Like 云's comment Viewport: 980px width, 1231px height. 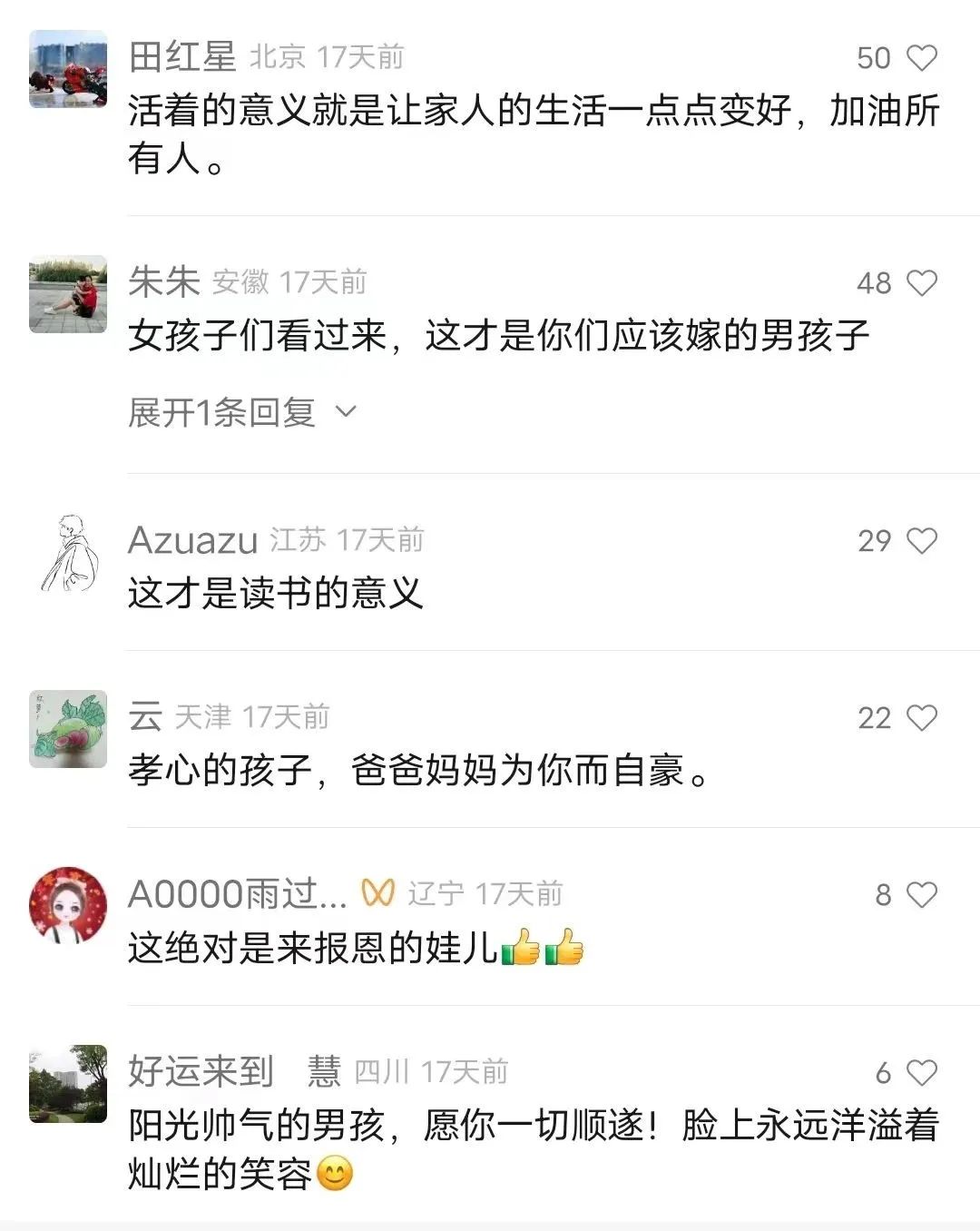(x=922, y=718)
